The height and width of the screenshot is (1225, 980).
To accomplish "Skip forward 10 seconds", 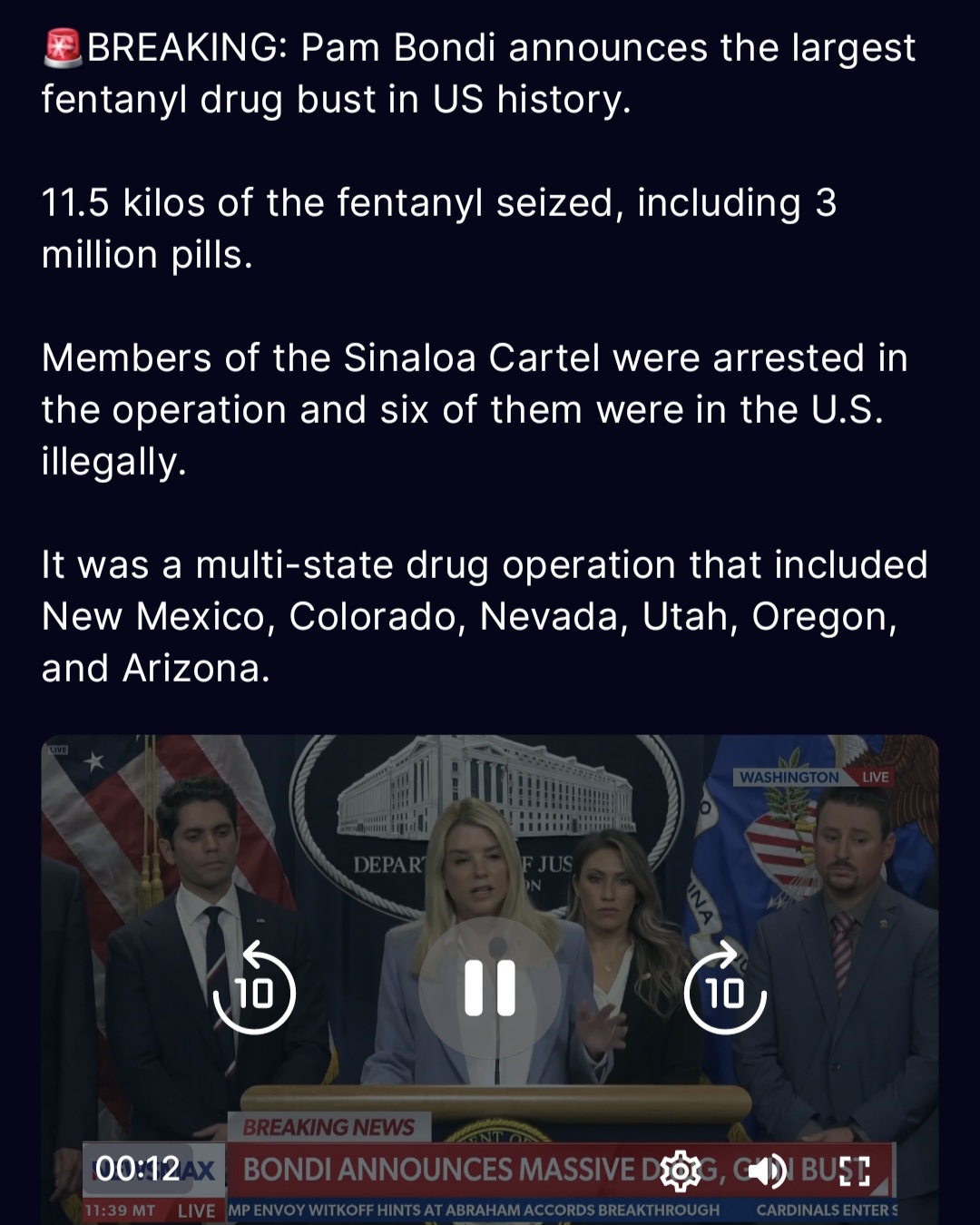I will [725, 990].
